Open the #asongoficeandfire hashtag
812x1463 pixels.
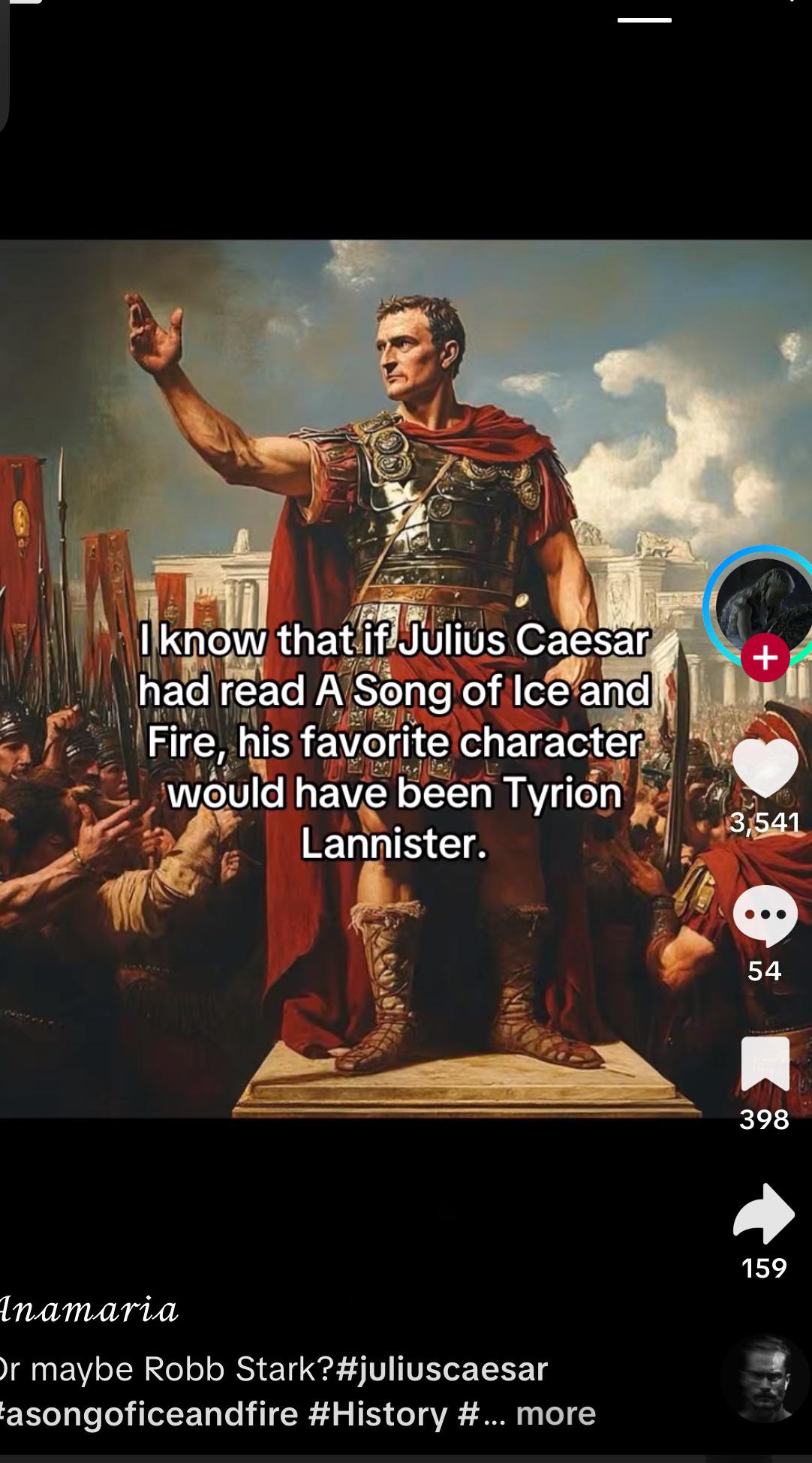[x=149, y=1413]
